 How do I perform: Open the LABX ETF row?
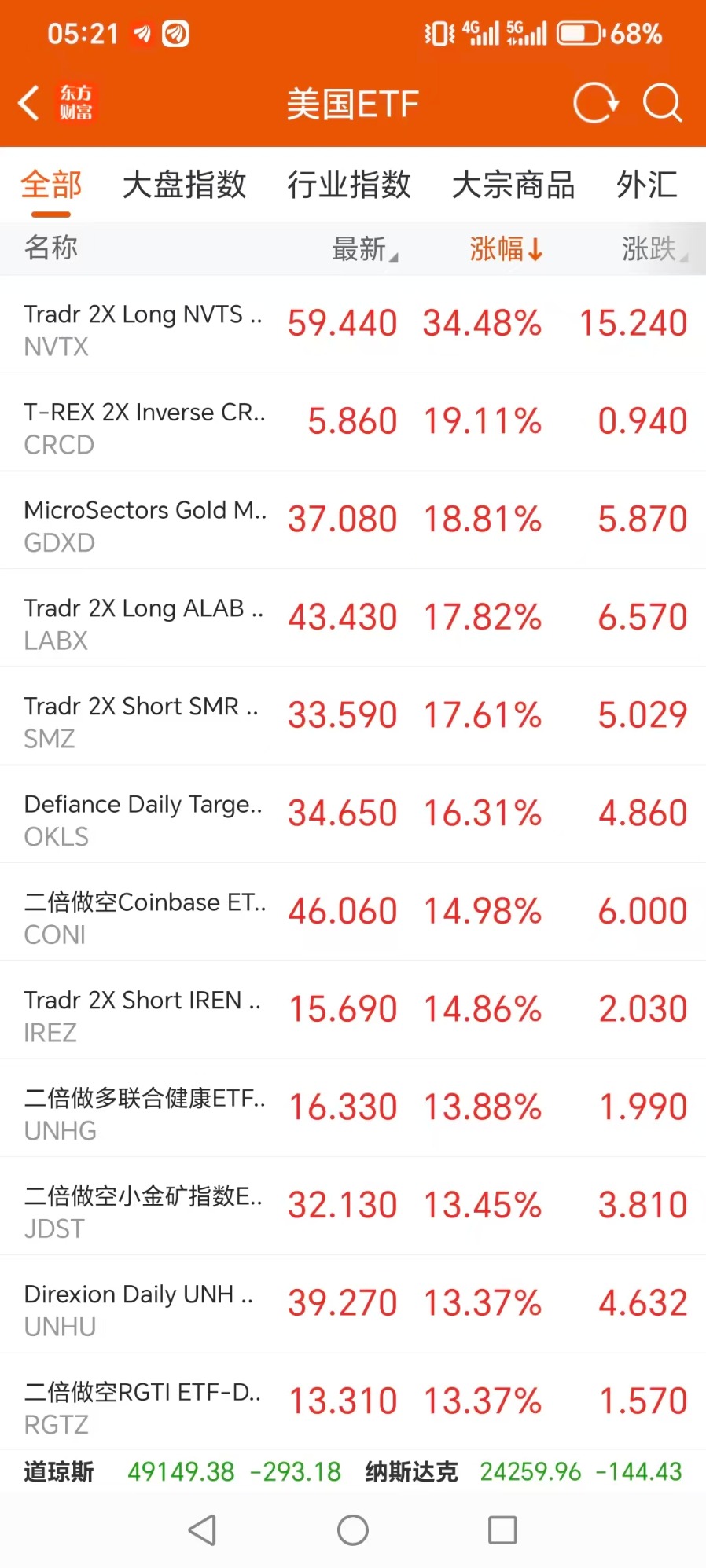pos(353,619)
